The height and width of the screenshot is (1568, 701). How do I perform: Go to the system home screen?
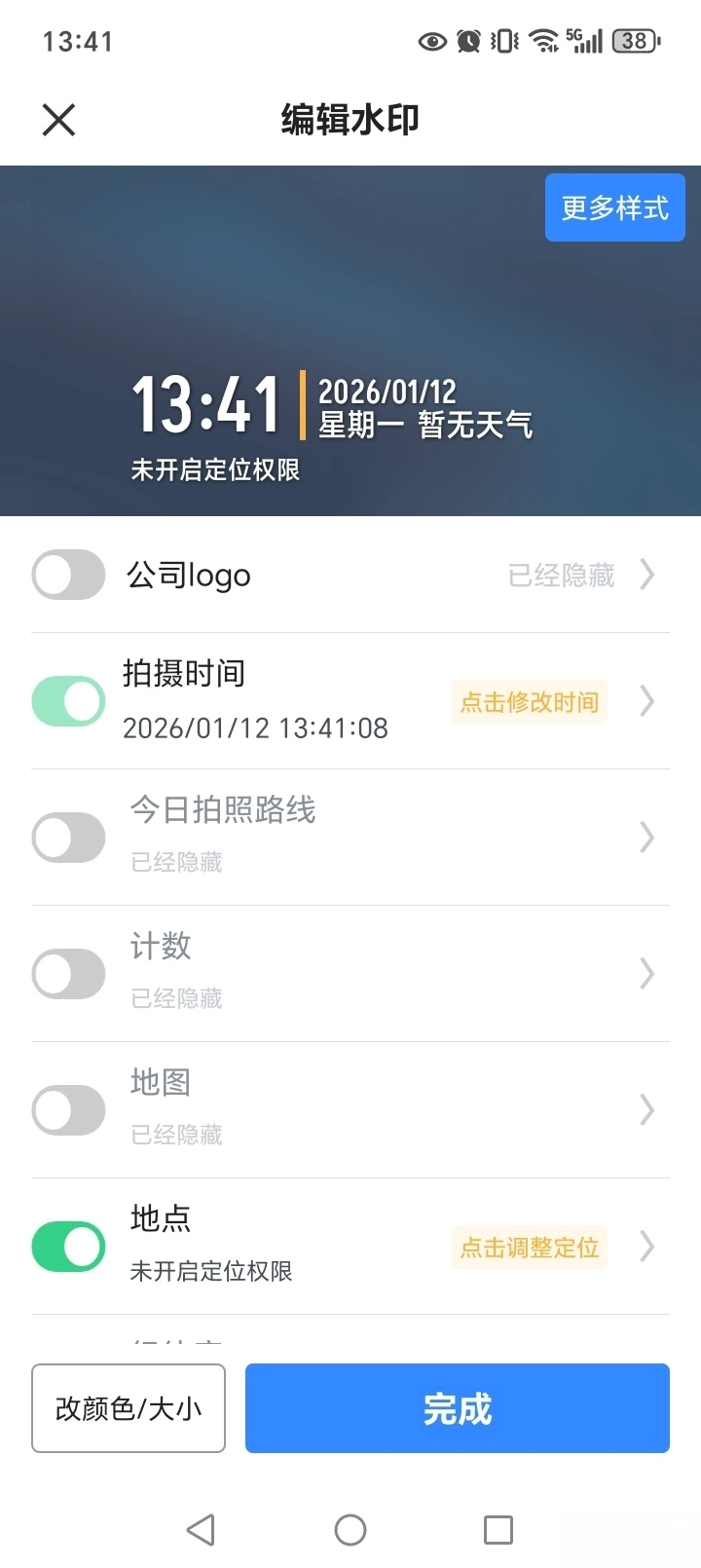click(x=350, y=1529)
